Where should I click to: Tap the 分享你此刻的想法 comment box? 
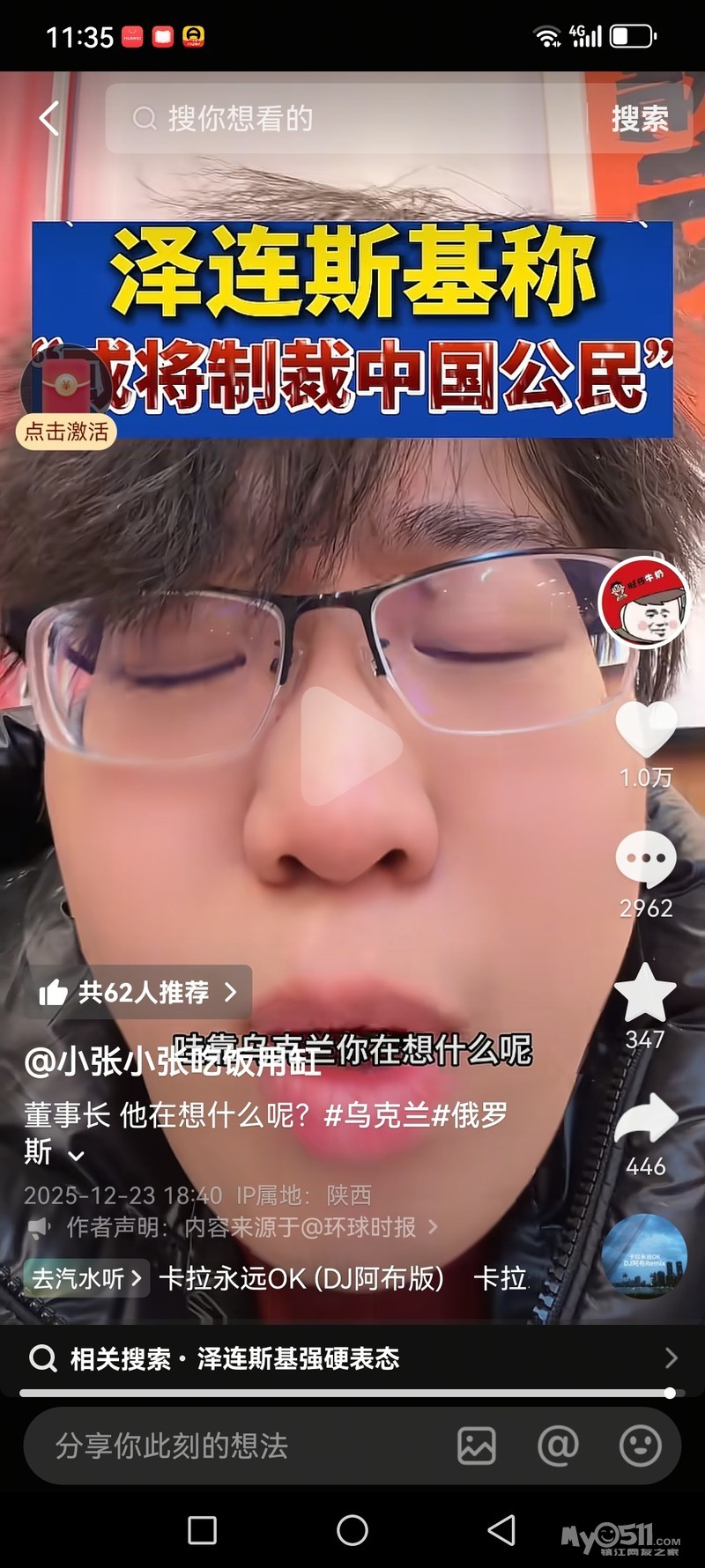click(229, 1446)
